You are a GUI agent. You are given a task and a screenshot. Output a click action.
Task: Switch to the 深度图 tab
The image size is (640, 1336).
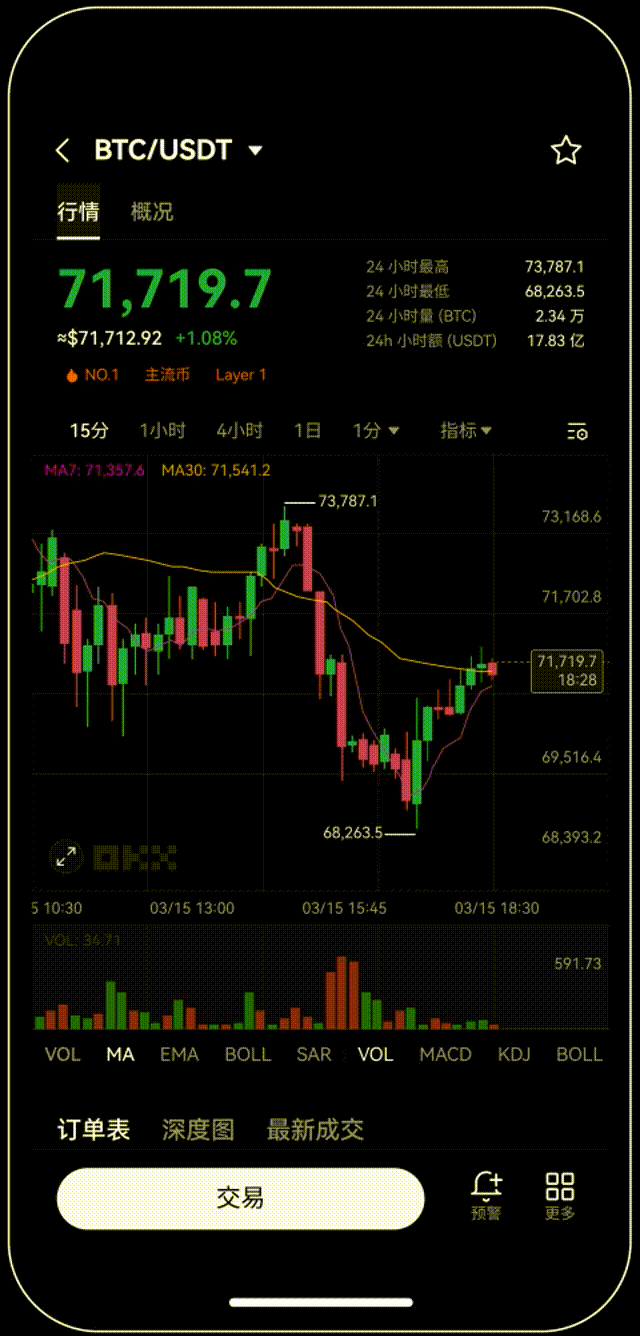pyautogui.click(x=198, y=1130)
